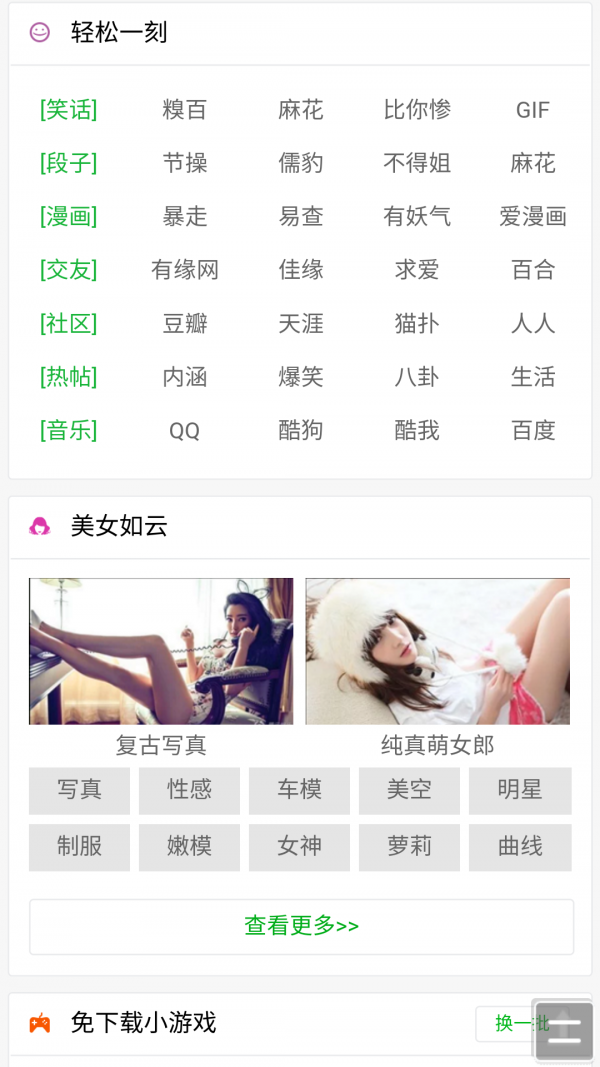This screenshot has height=1067, width=600.
Task: View the 纯真萌女郎 photo tile
Action: [438, 652]
